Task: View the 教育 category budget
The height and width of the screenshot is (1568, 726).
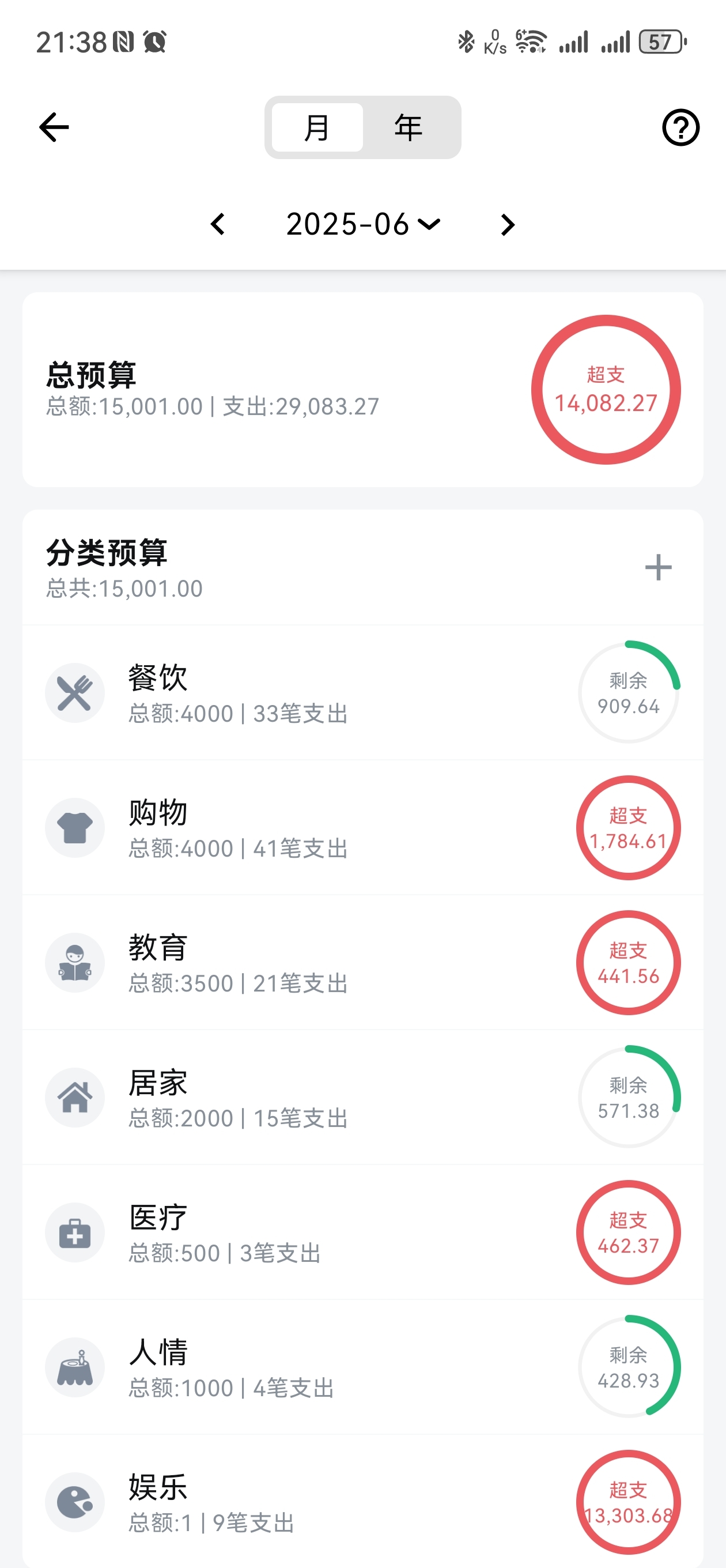Action: coord(362,963)
